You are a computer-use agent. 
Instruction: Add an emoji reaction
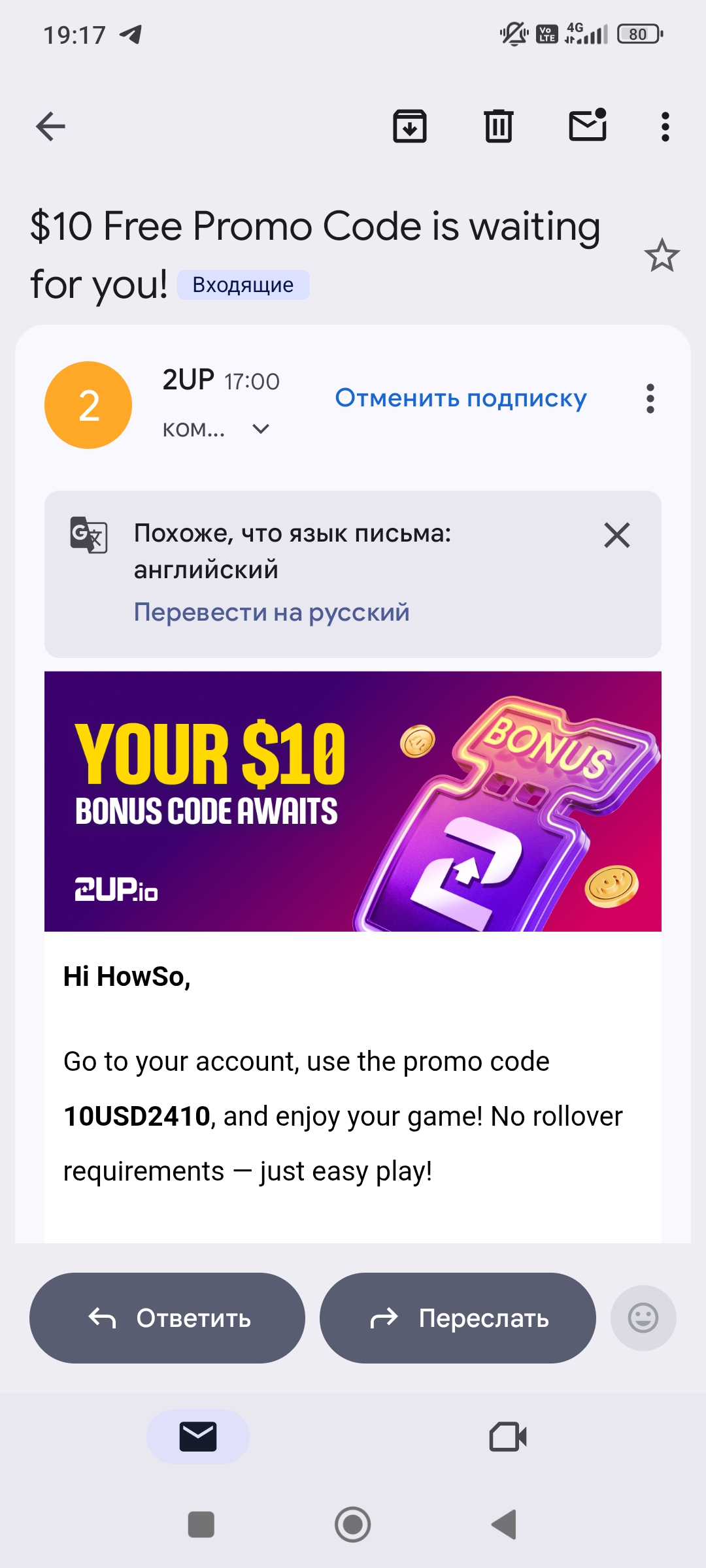[x=643, y=1318]
